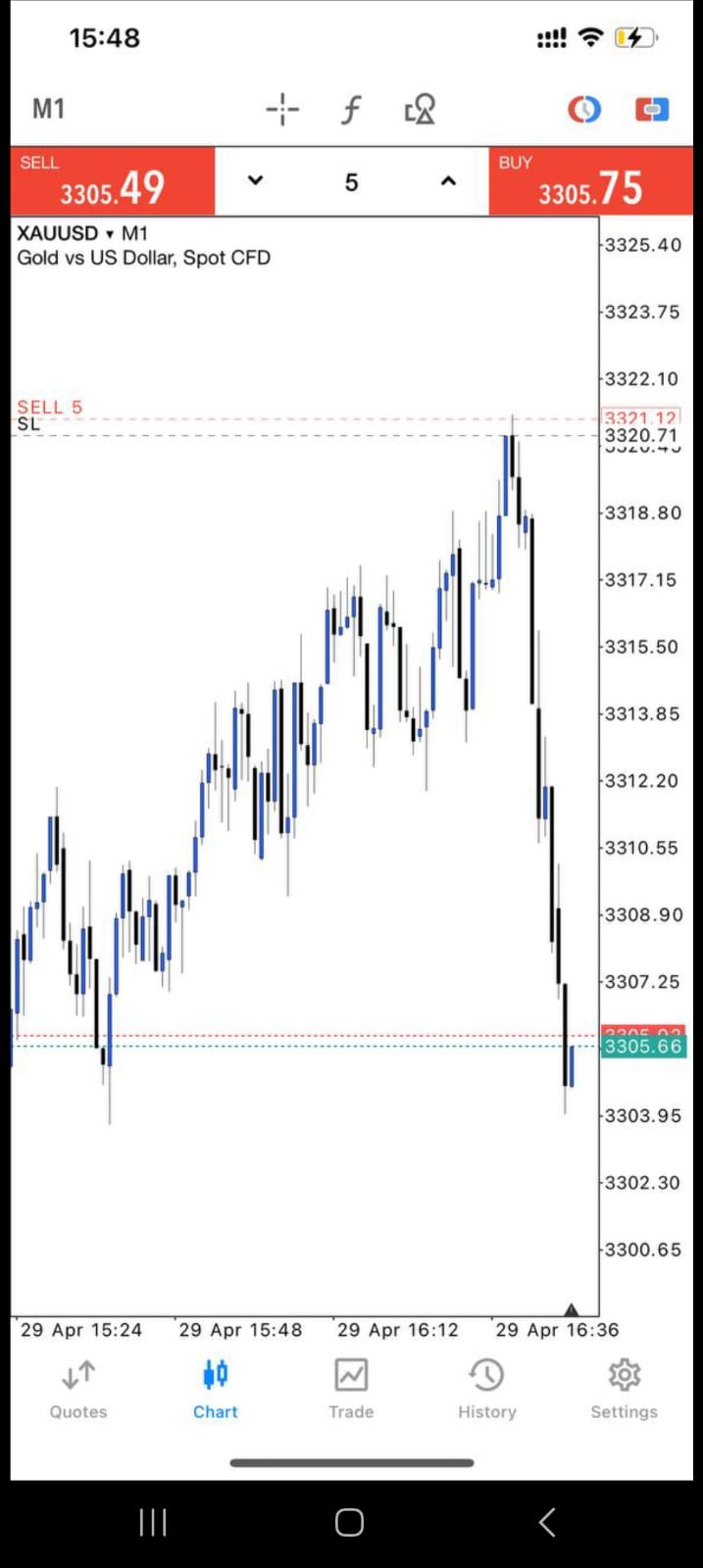Switch to the Quotes tab
703x1568 pixels.
78,1389
